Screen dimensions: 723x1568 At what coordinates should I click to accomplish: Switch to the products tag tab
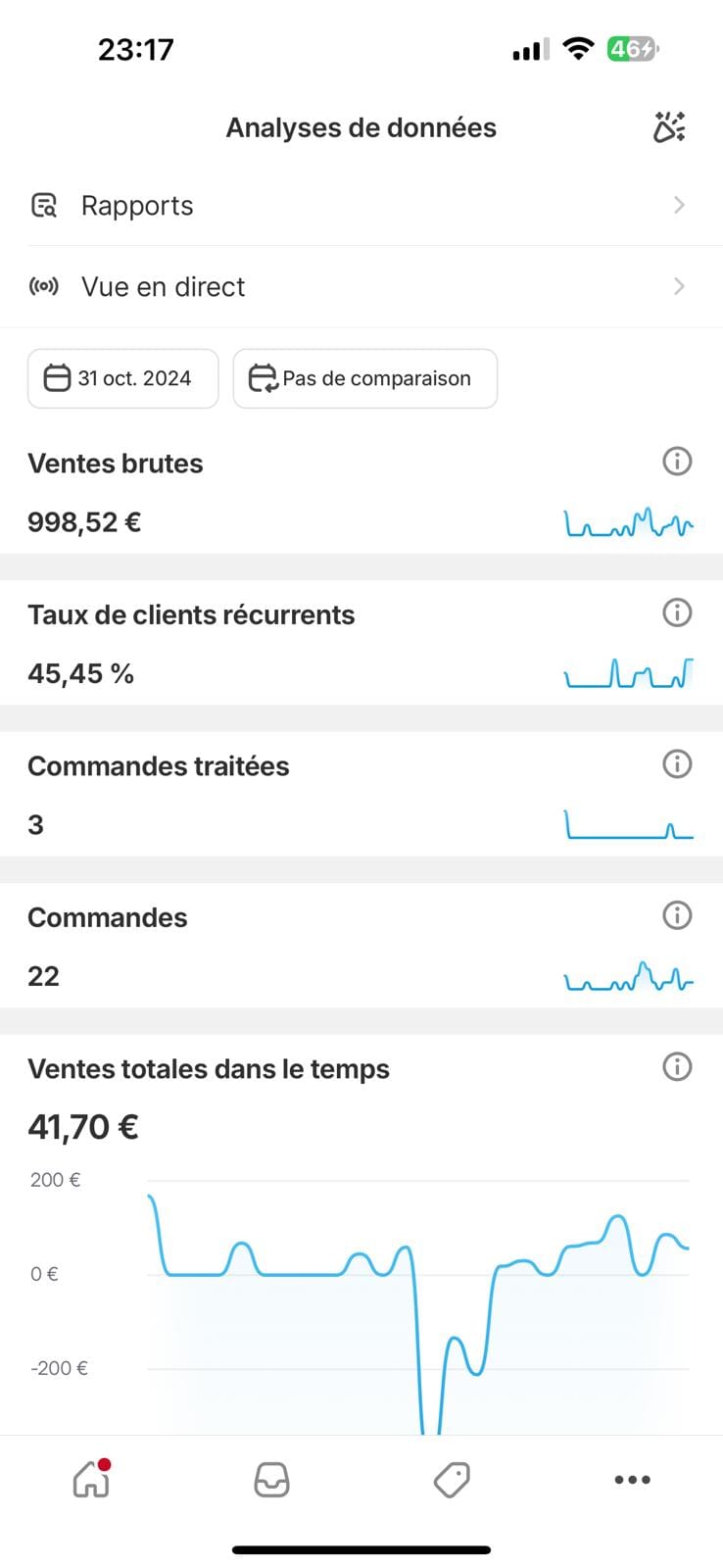click(452, 1480)
